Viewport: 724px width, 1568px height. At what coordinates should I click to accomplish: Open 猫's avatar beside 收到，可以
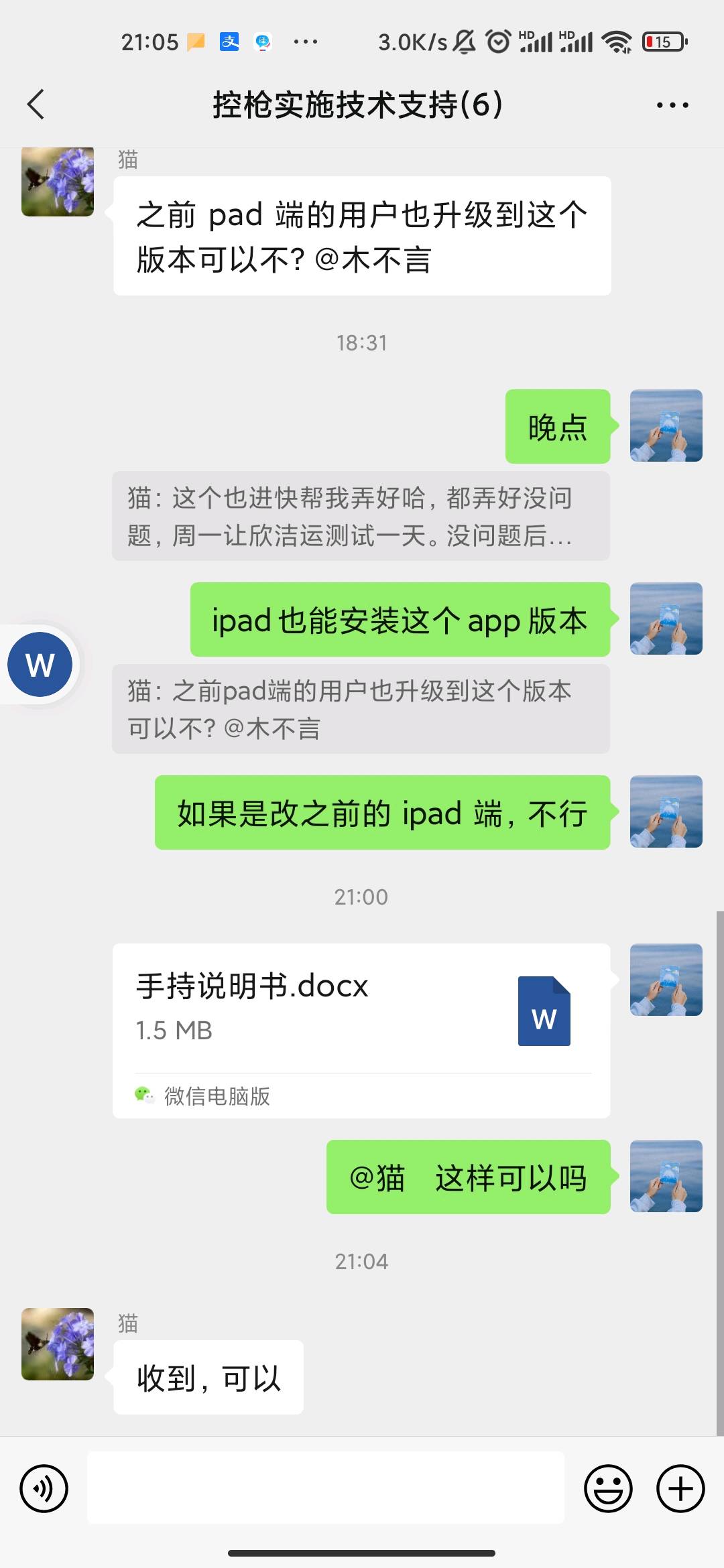tap(58, 1344)
